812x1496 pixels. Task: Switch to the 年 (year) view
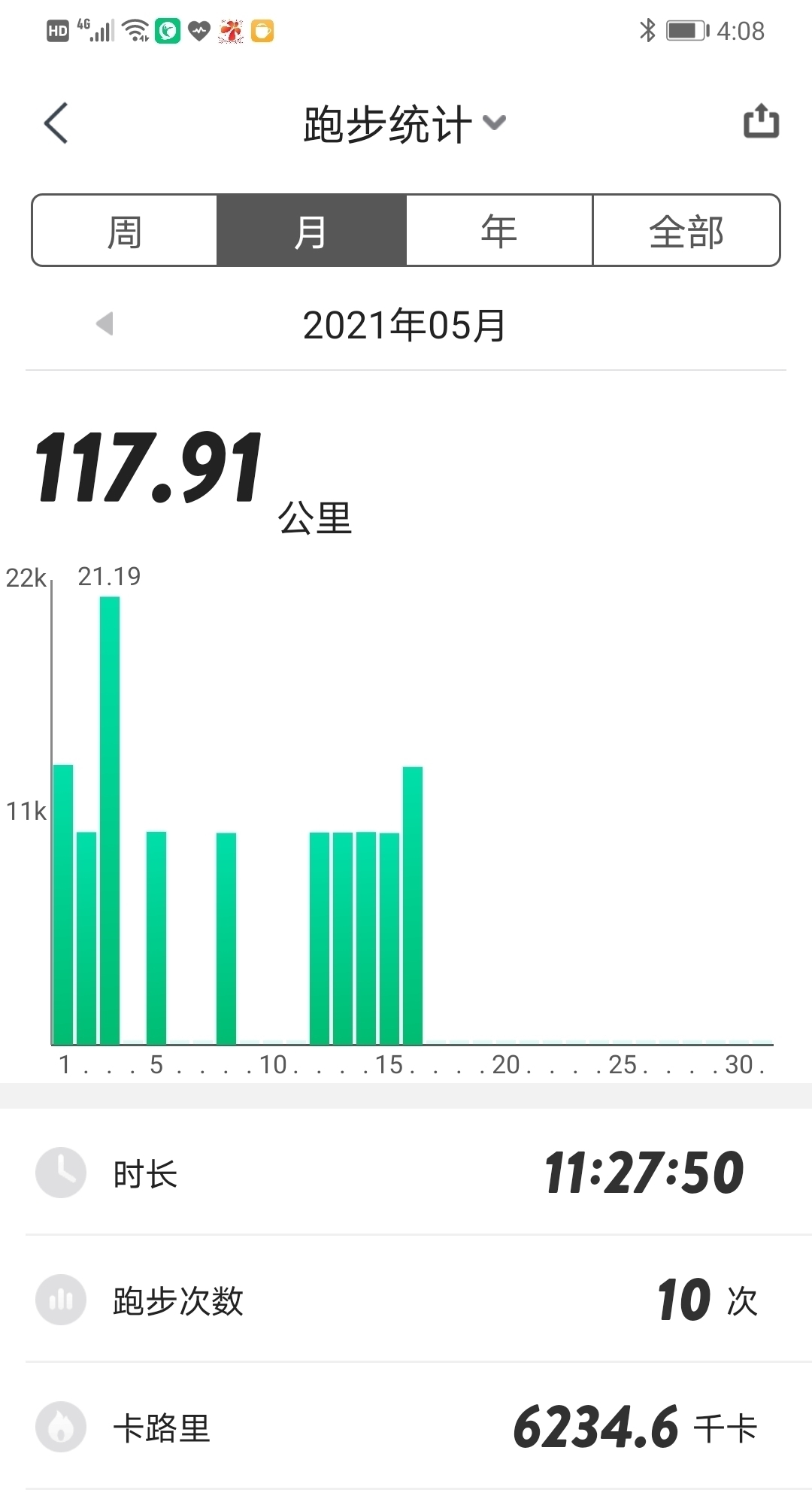pyautogui.click(x=498, y=231)
